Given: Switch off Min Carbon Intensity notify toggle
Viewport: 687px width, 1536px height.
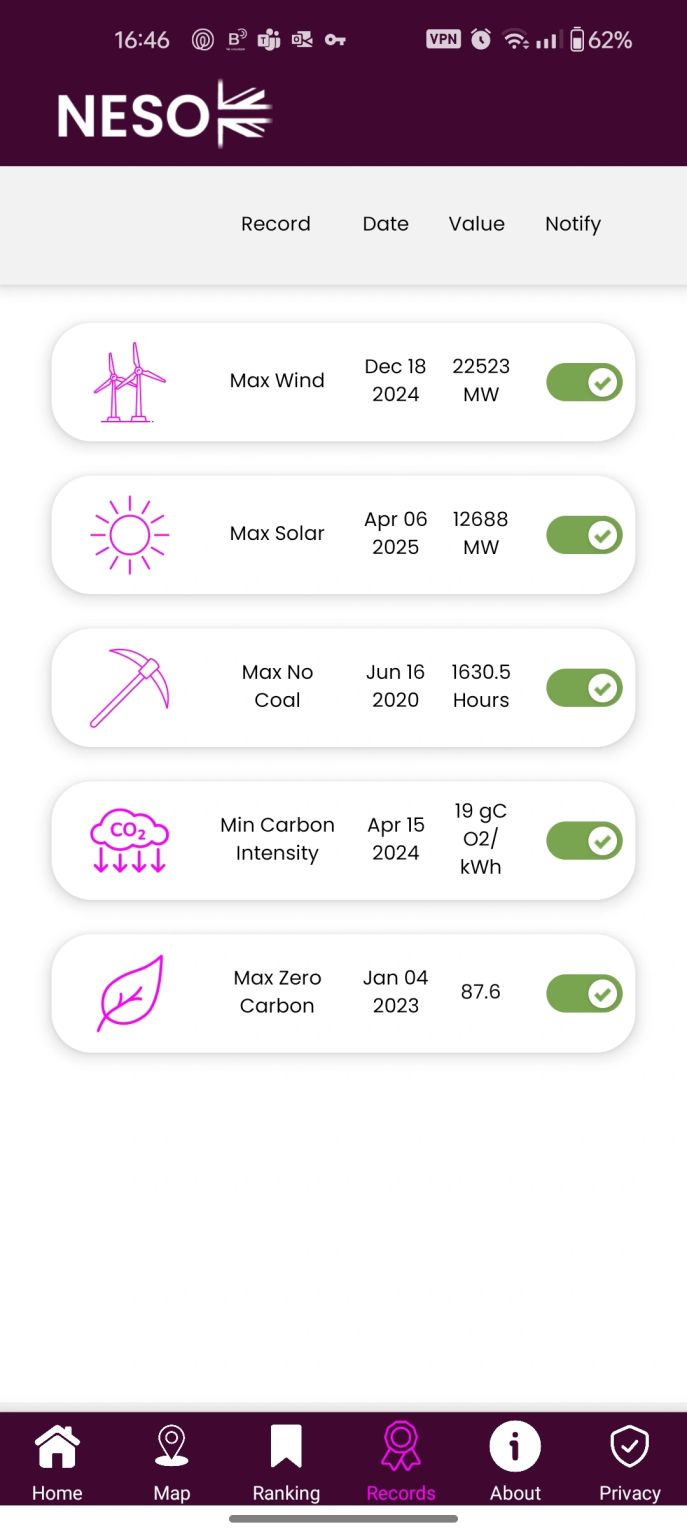Looking at the screenshot, I should 584,841.
